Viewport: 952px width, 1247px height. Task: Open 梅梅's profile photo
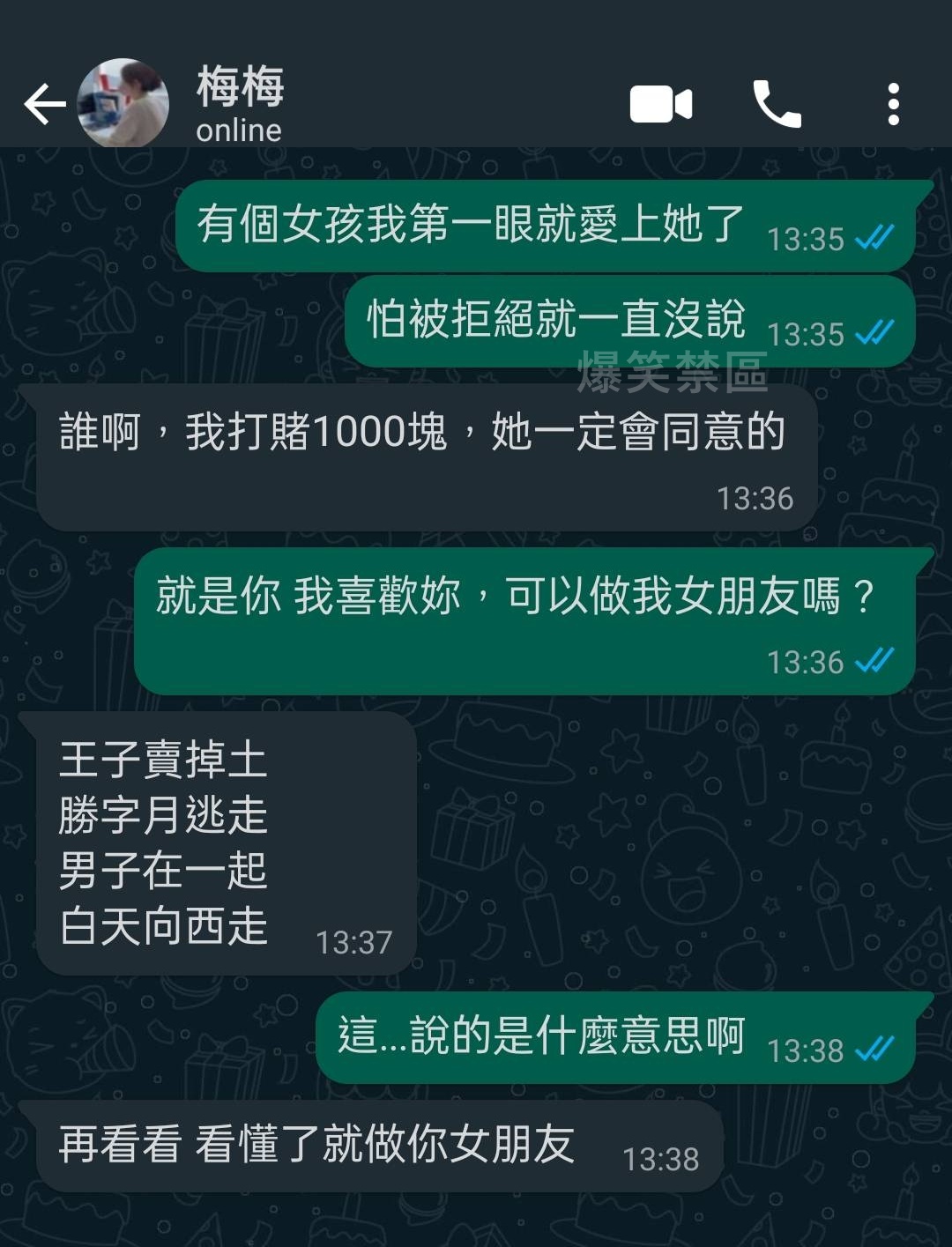click(123, 104)
